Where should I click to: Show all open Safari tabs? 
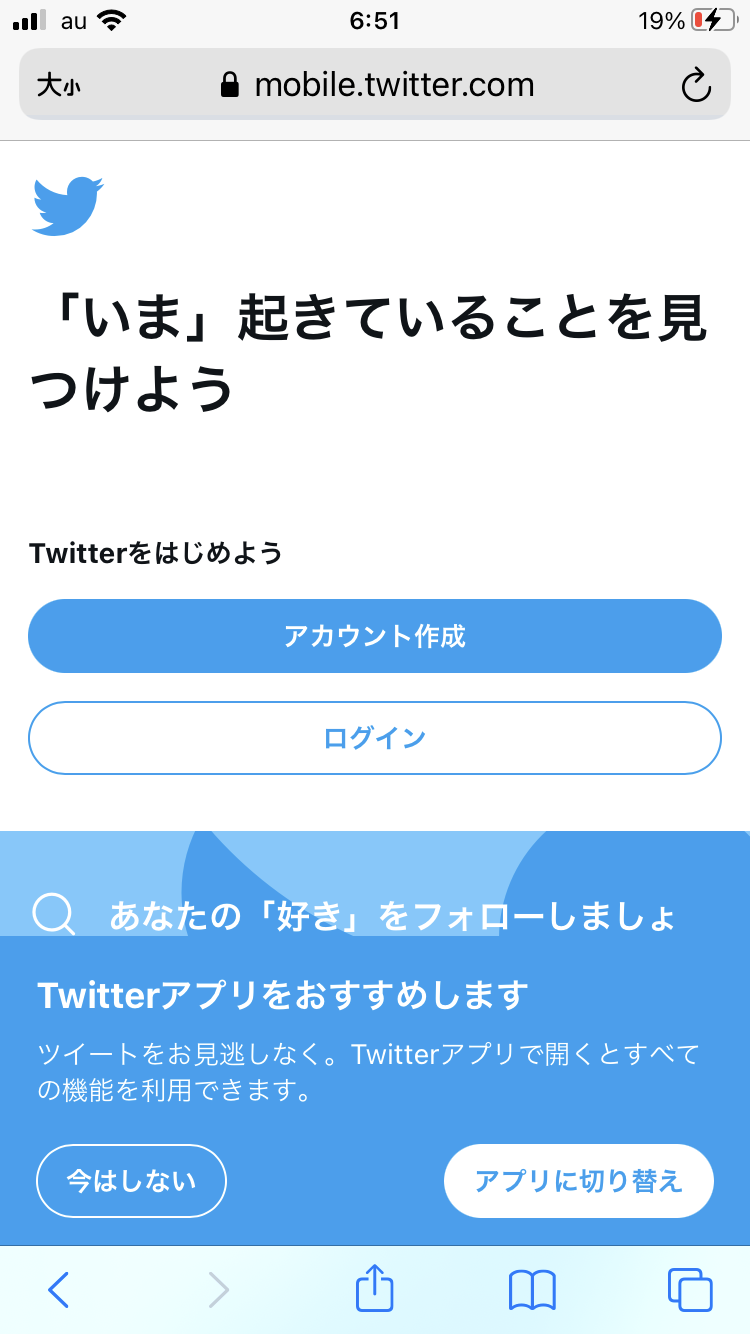690,1290
